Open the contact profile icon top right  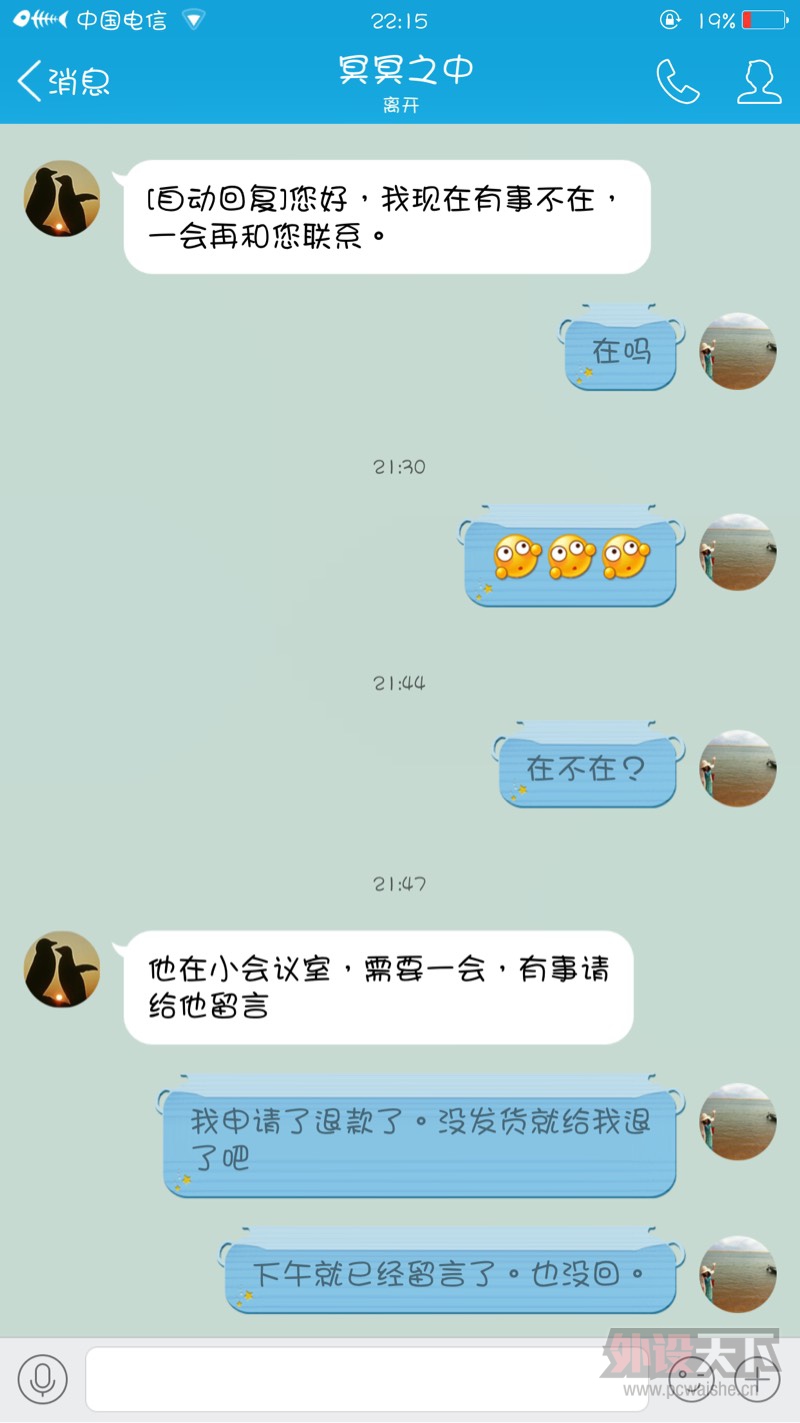760,80
